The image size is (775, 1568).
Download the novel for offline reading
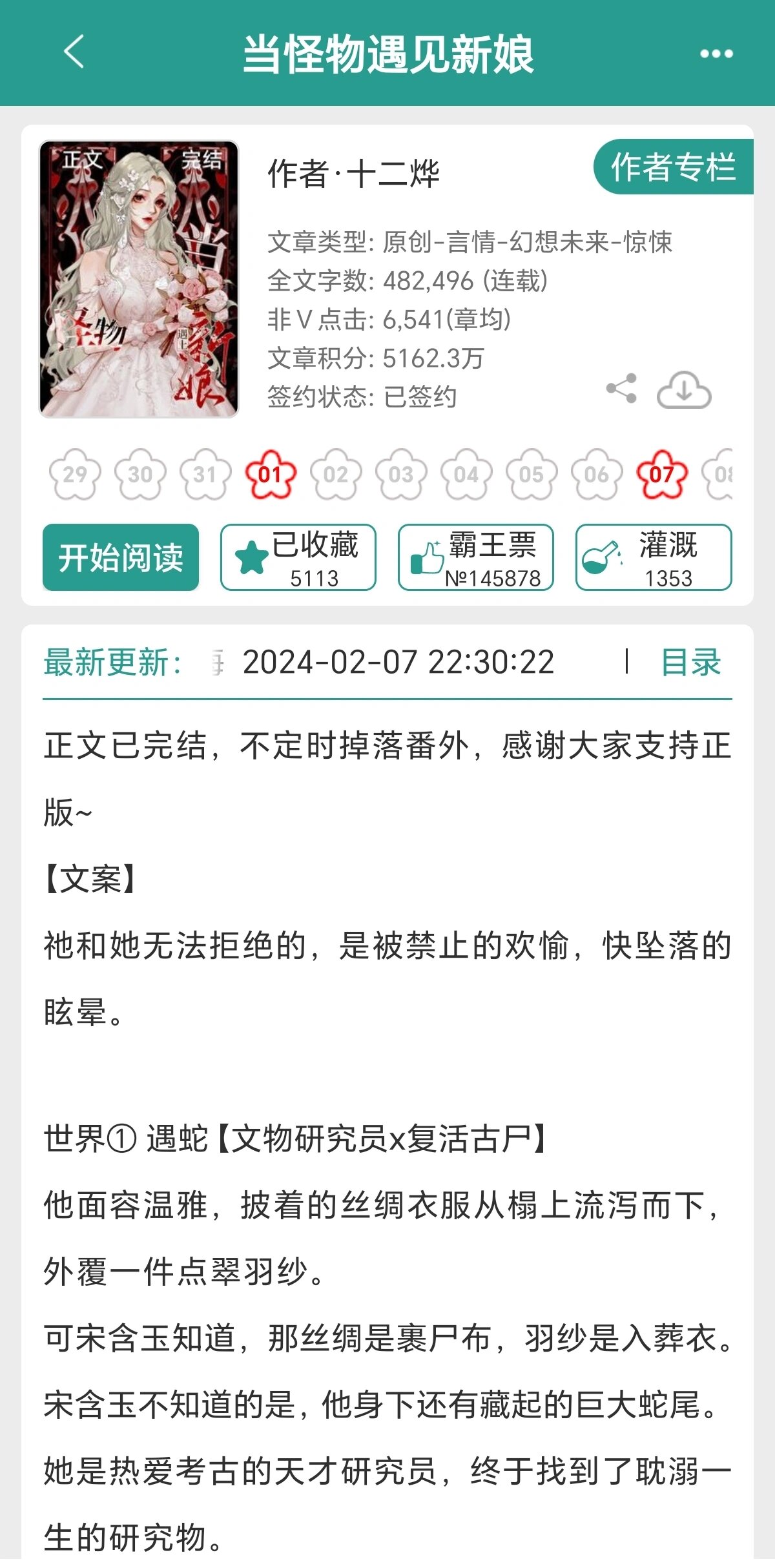pyautogui.click(x=683, y=390)
